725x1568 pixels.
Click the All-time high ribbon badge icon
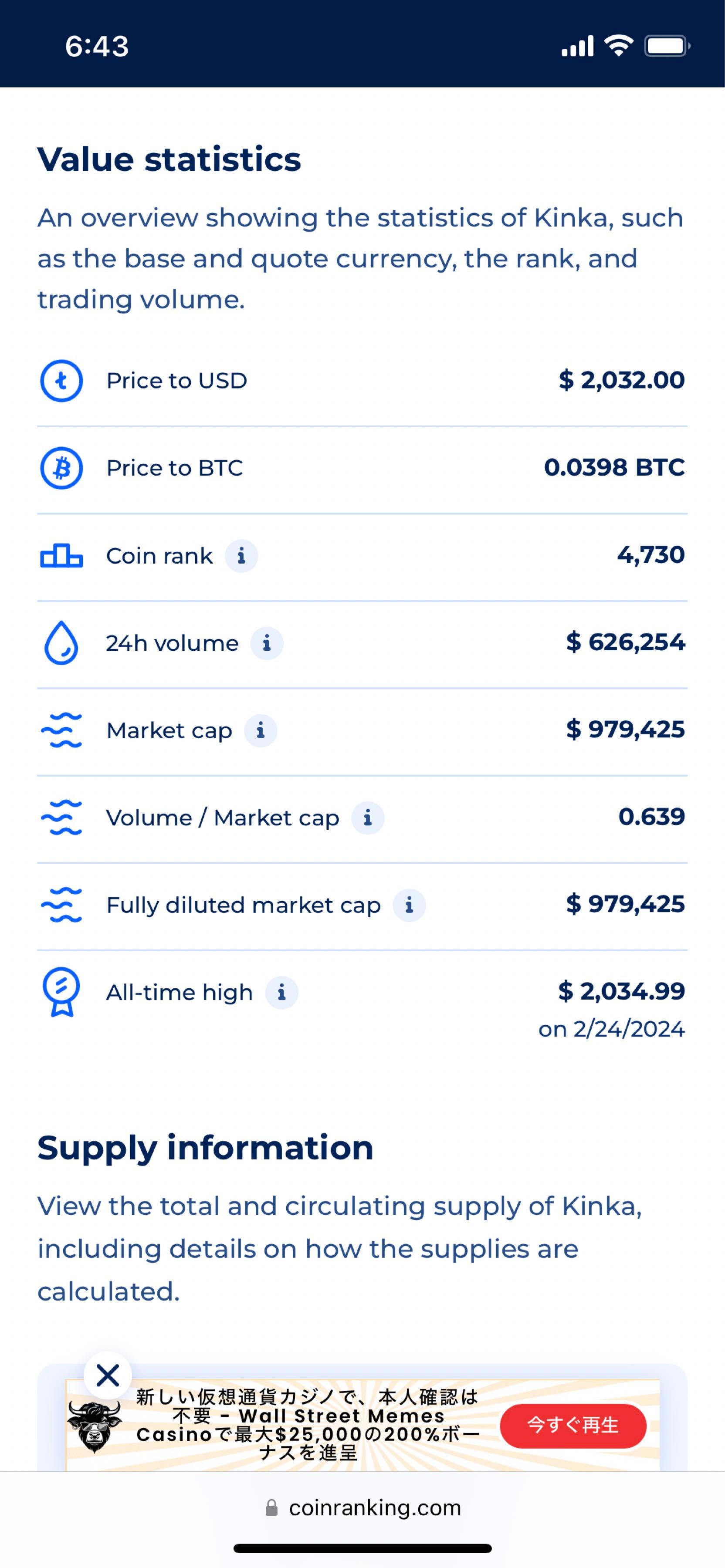tap(61, 992)
